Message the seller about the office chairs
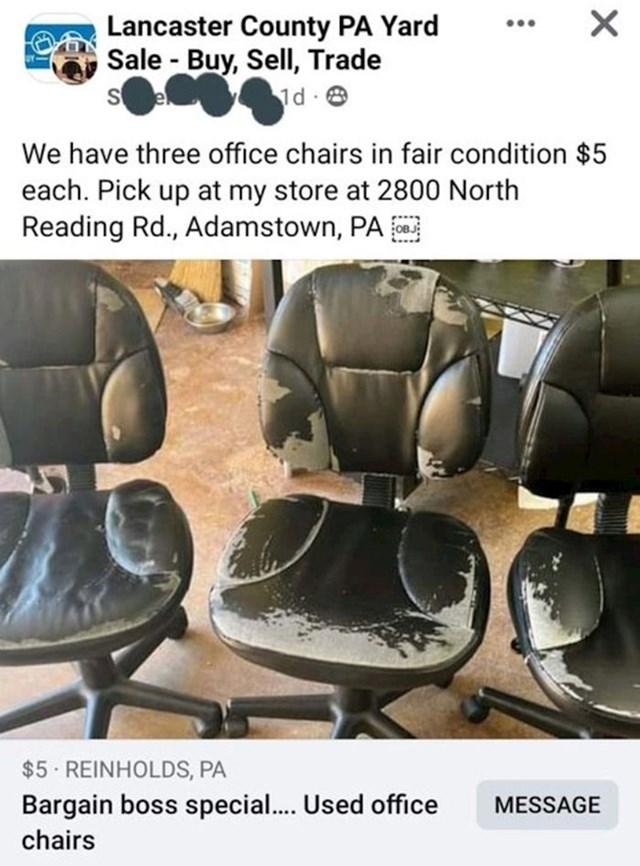Image resolution: width=640 pixels, height=866 pixels. click(547, 805)
